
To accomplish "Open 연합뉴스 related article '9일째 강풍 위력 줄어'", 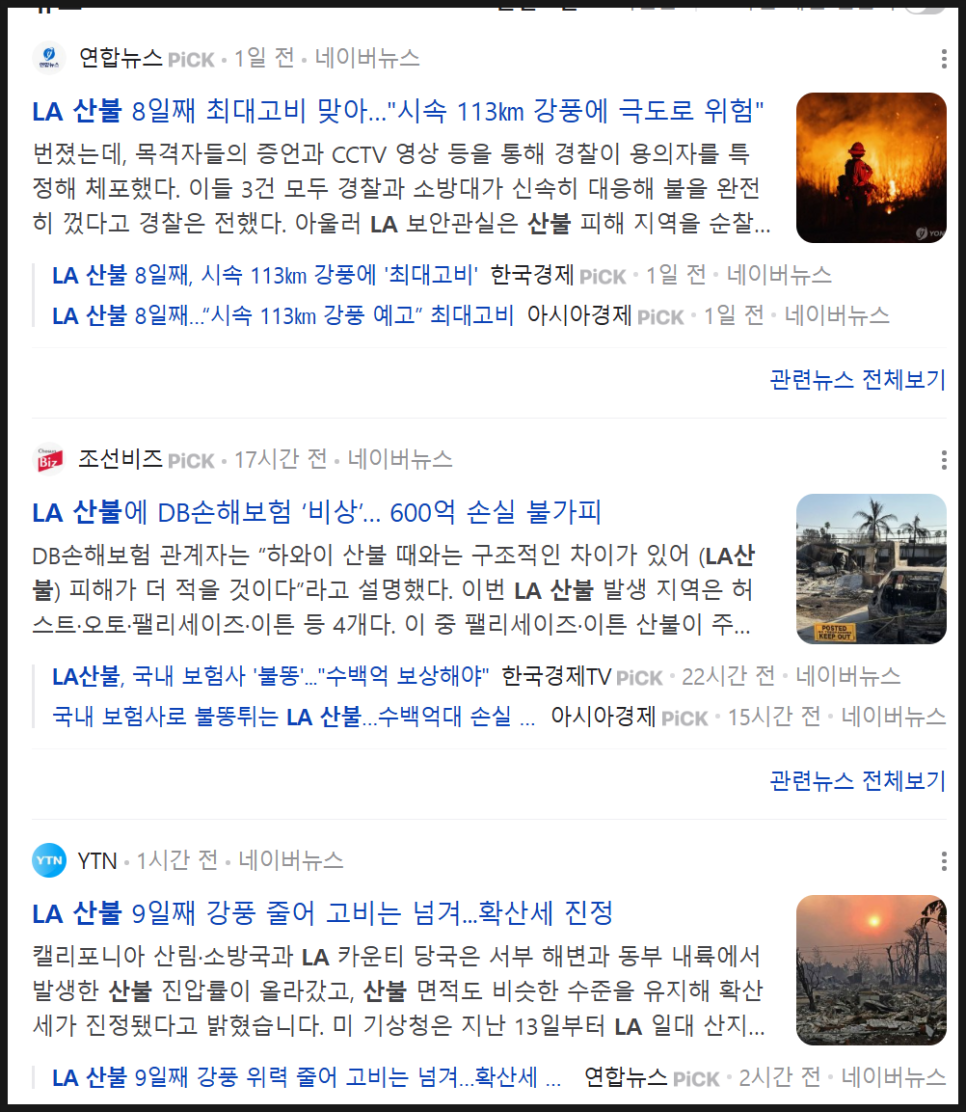I will 306,1077.
